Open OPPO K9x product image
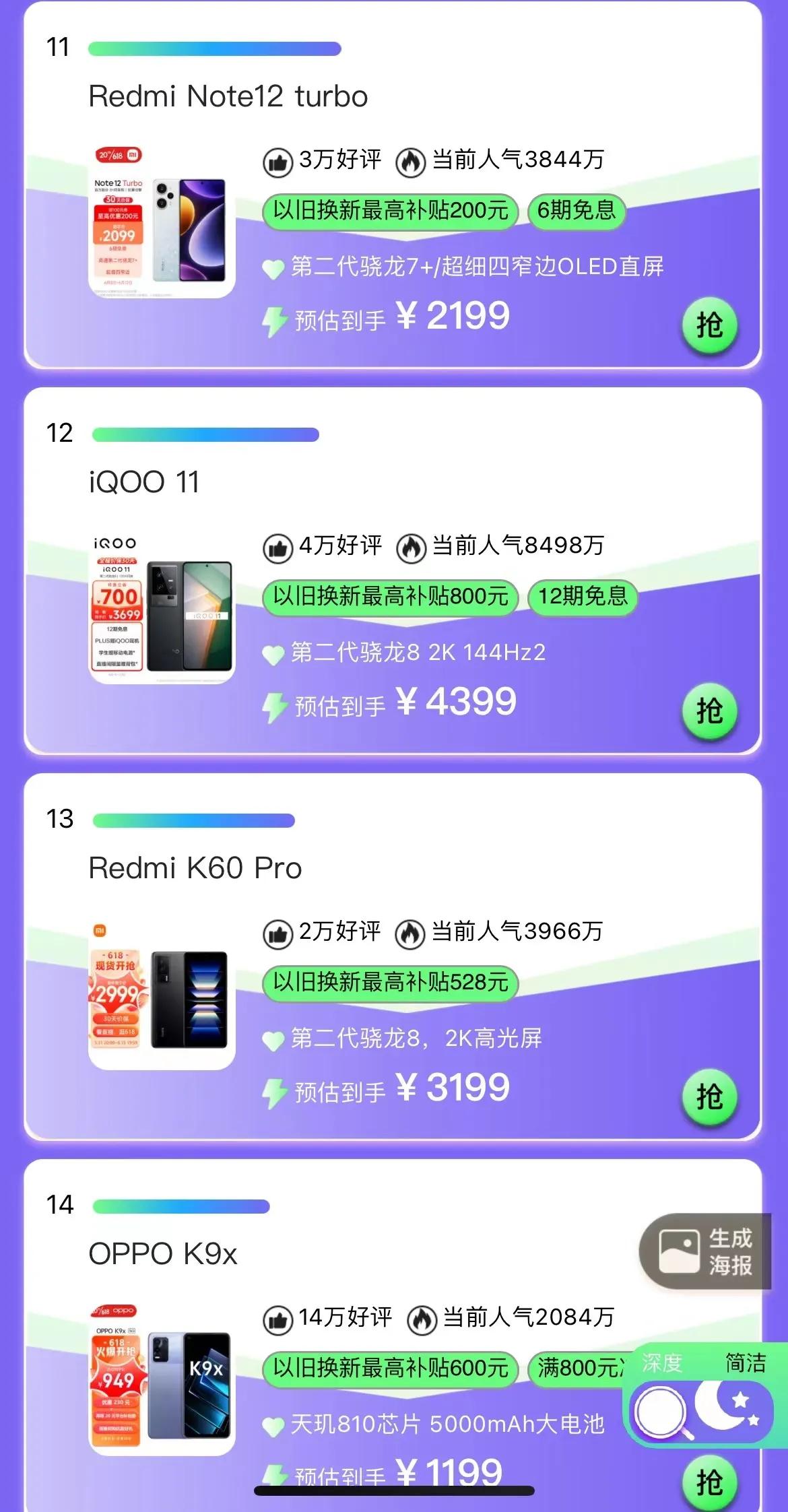This screenshot has width=788, height=1512. 162,1378
